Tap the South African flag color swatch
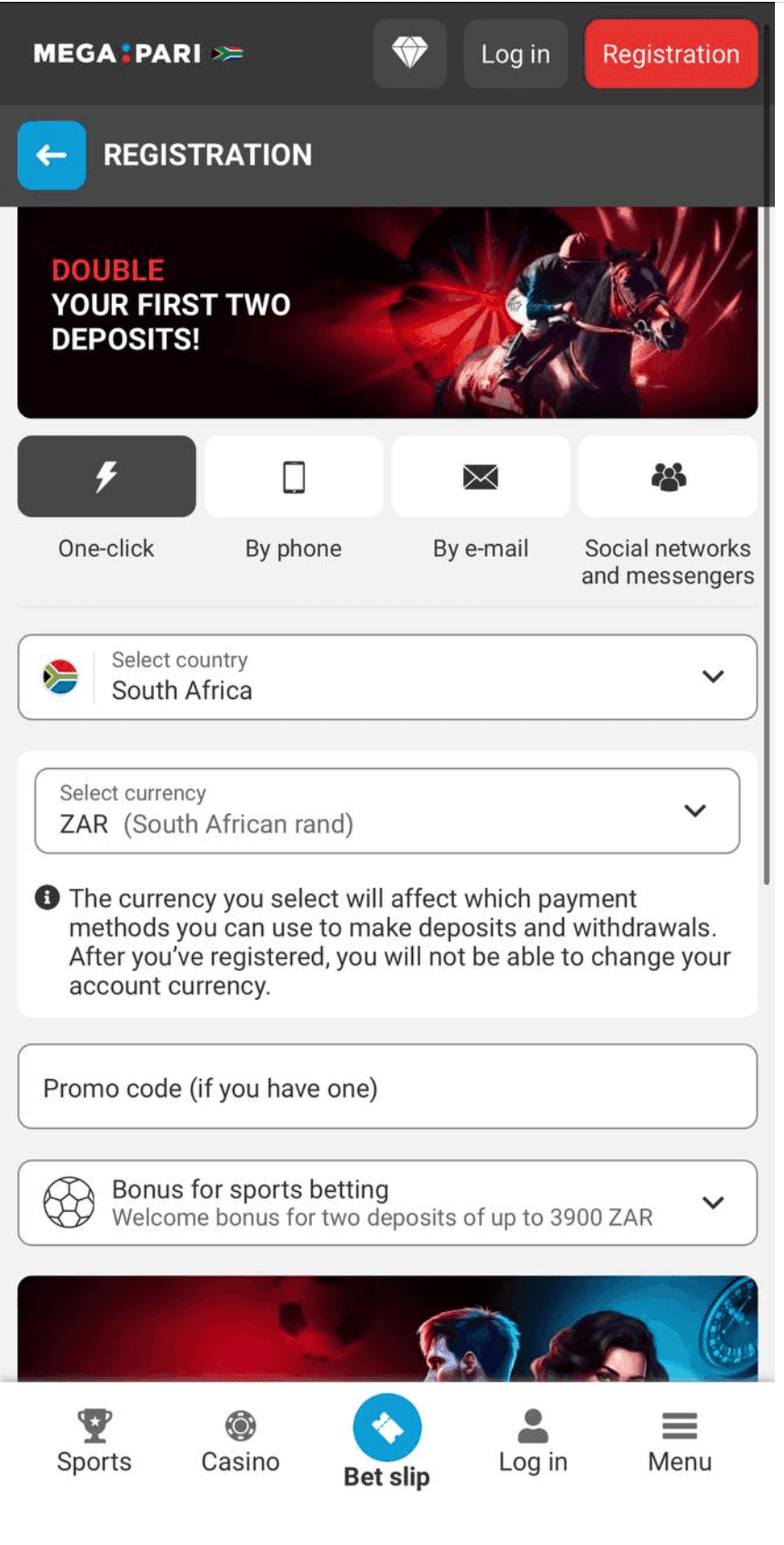 click(60, 676)
